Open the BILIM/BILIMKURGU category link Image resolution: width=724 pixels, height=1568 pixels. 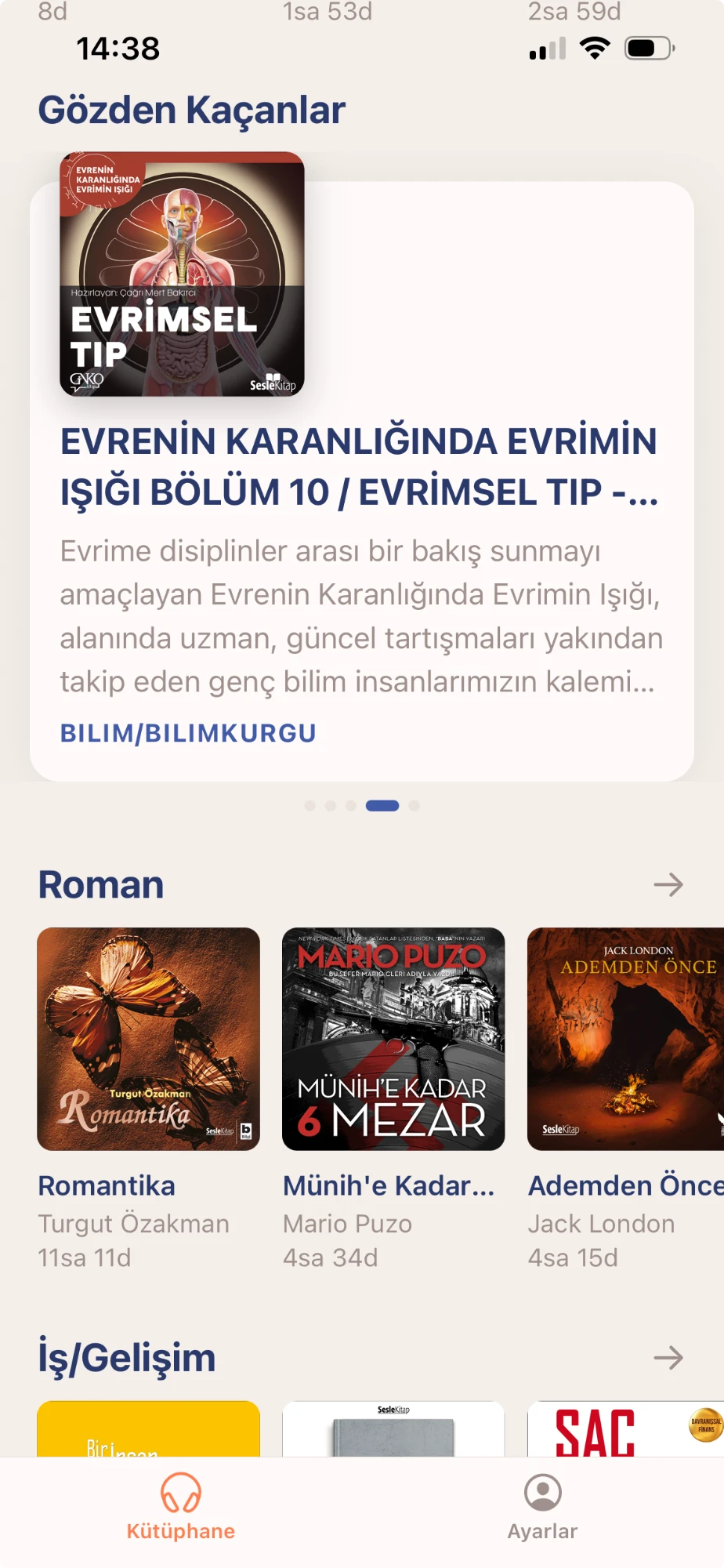pyautogui.click(x=188, y=733)
